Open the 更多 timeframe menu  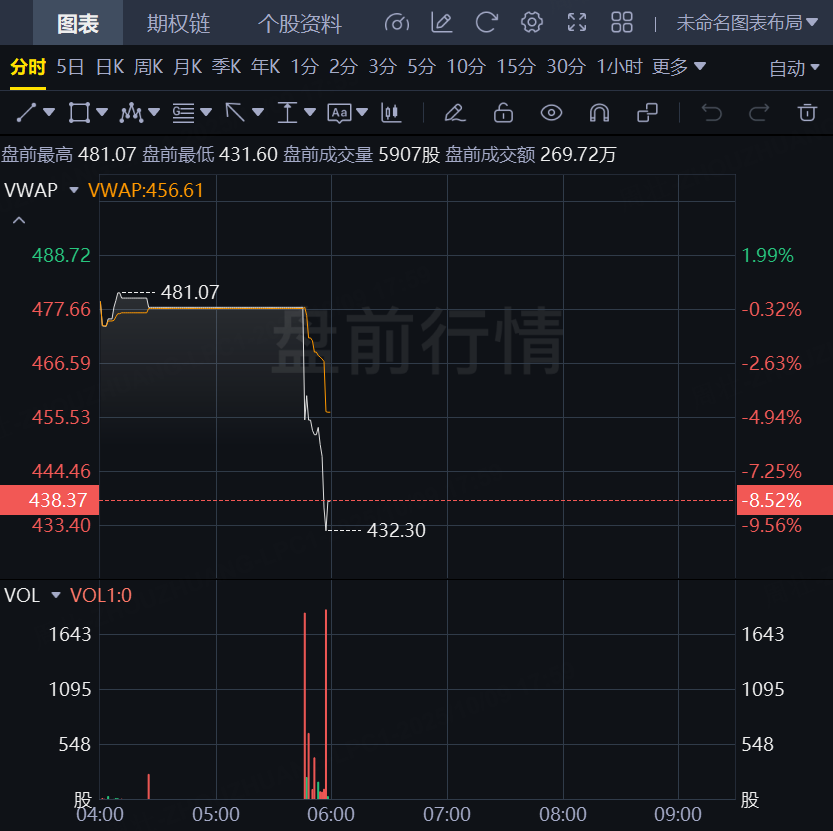click(x=678, y=67)
